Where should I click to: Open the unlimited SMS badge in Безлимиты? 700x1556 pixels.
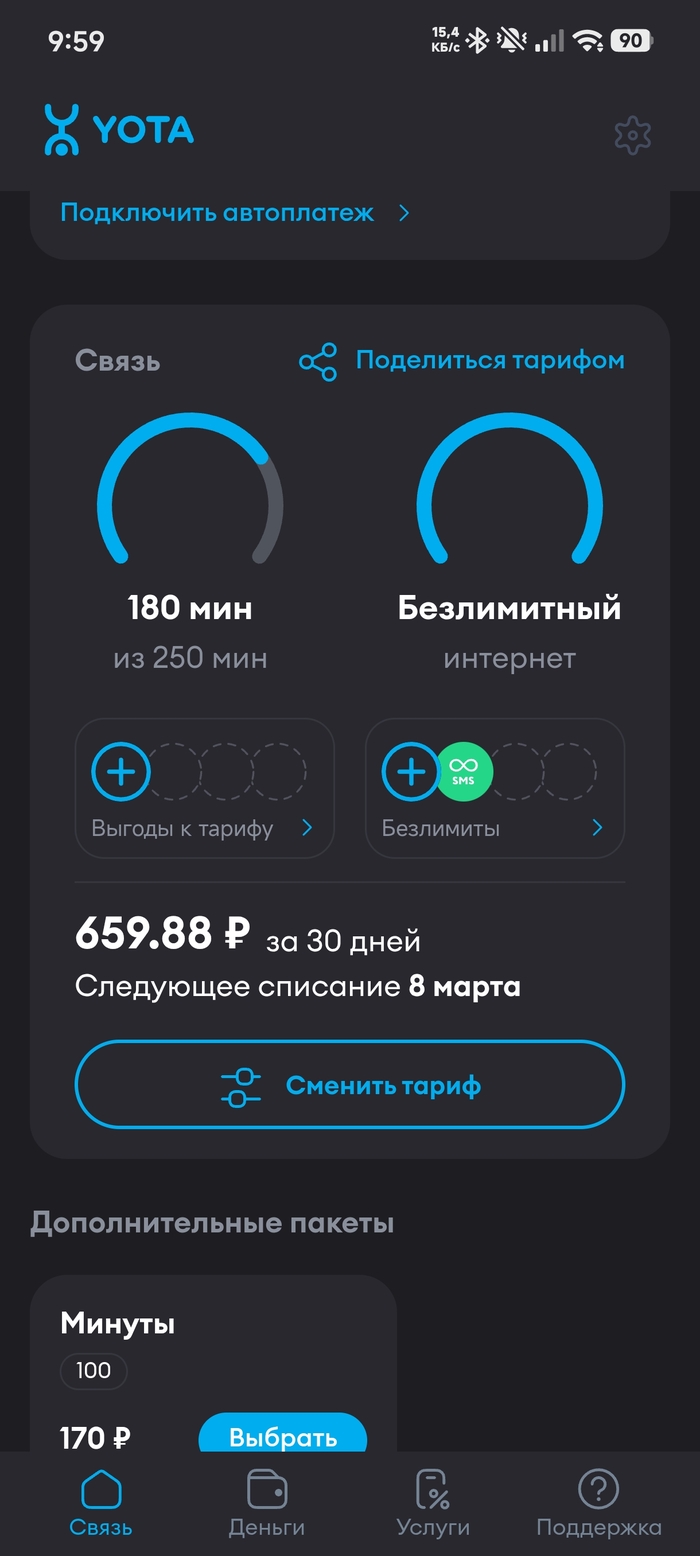[x=464, y=772]
